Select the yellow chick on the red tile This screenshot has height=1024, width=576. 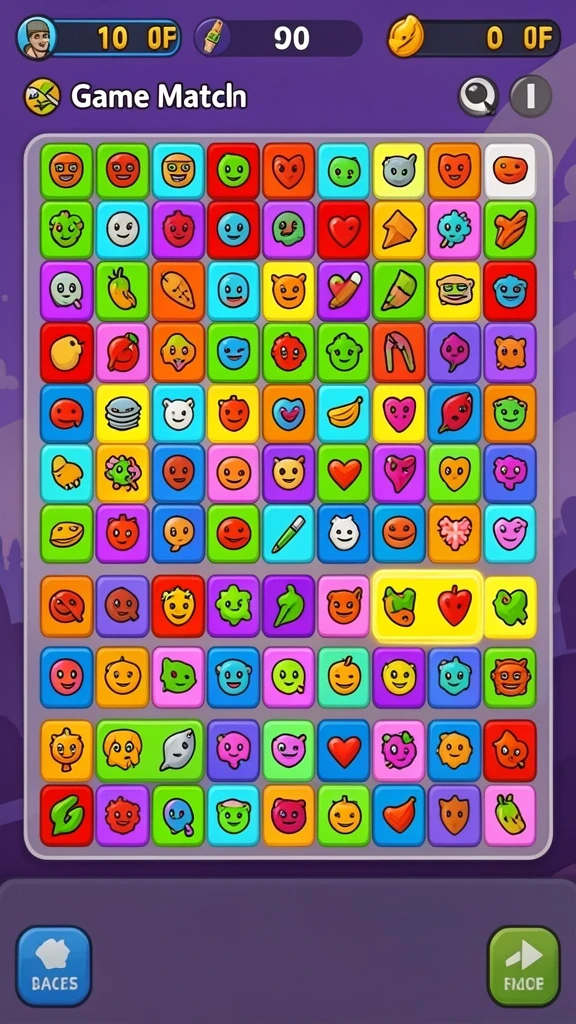(67, 352)
